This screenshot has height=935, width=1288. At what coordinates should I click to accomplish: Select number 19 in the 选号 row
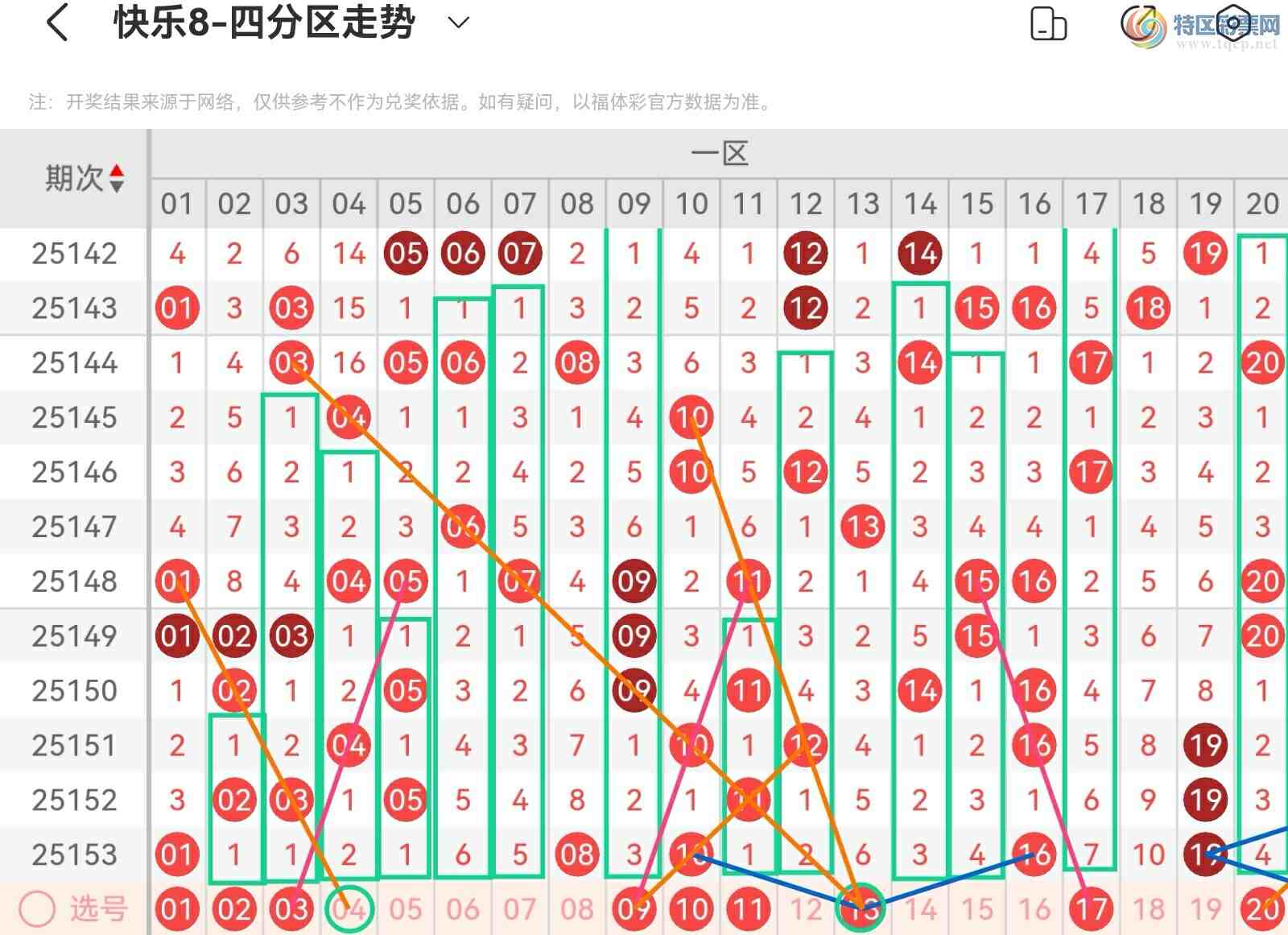pyautogui.click(x=1206, y=909)
